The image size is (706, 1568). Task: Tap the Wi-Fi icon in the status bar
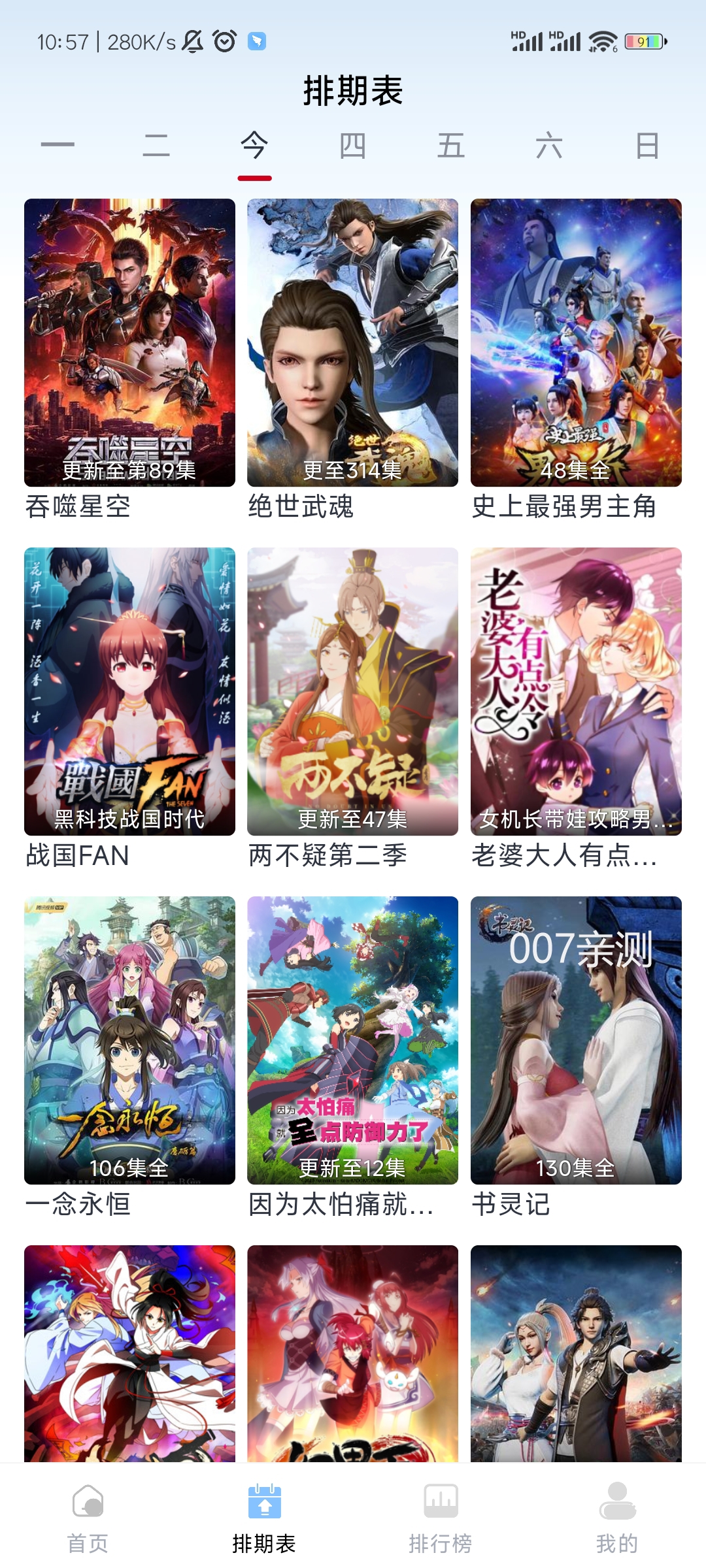602,42
